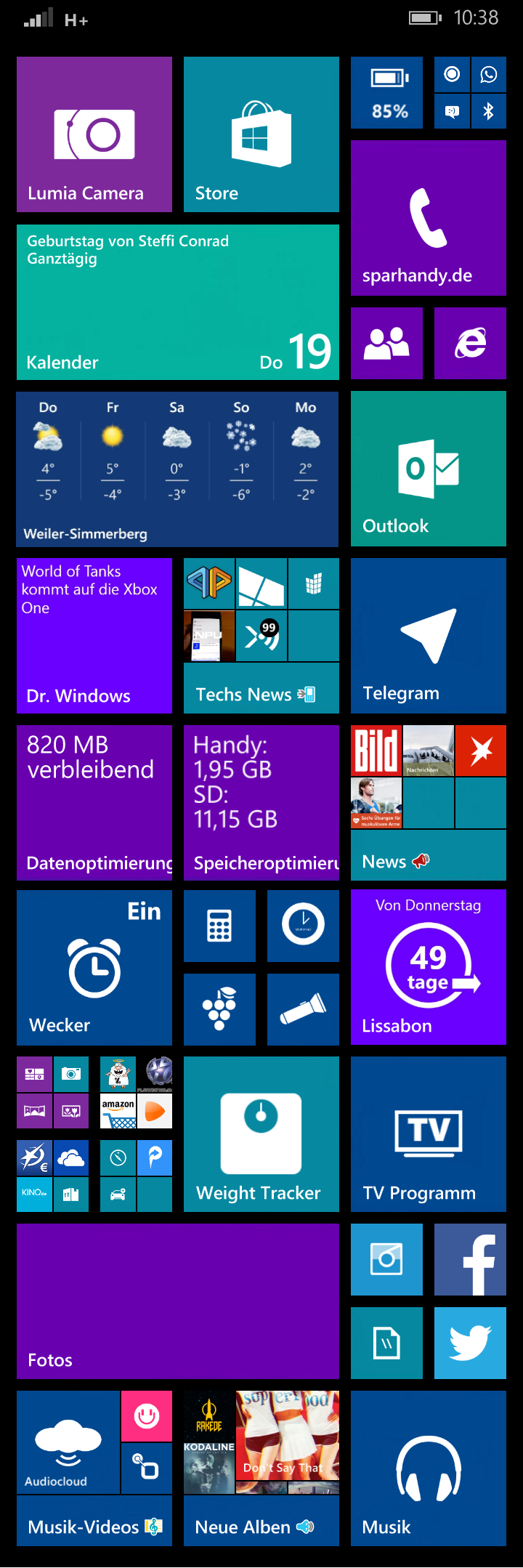Turn on the flashlight tile
523x1568 pixels.
click(x=303, y=1009)
